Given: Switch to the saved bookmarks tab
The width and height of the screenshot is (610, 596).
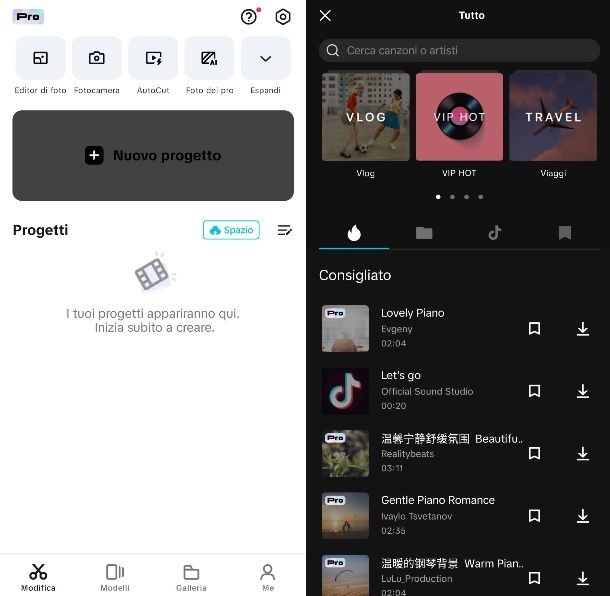Looking at the screenshot, I should pyautogui.click(x=564, y=233).
